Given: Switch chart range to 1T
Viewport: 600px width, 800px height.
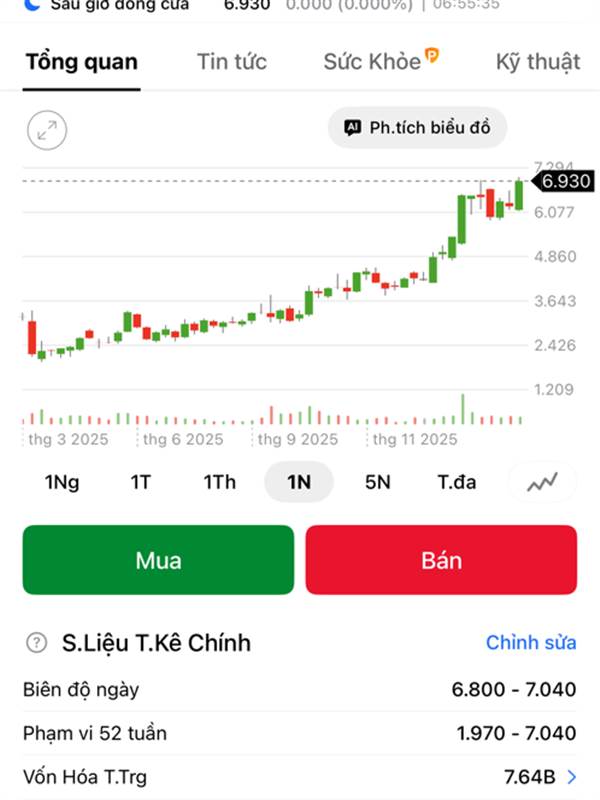Looking at the screenshot, I should point(141,482).
